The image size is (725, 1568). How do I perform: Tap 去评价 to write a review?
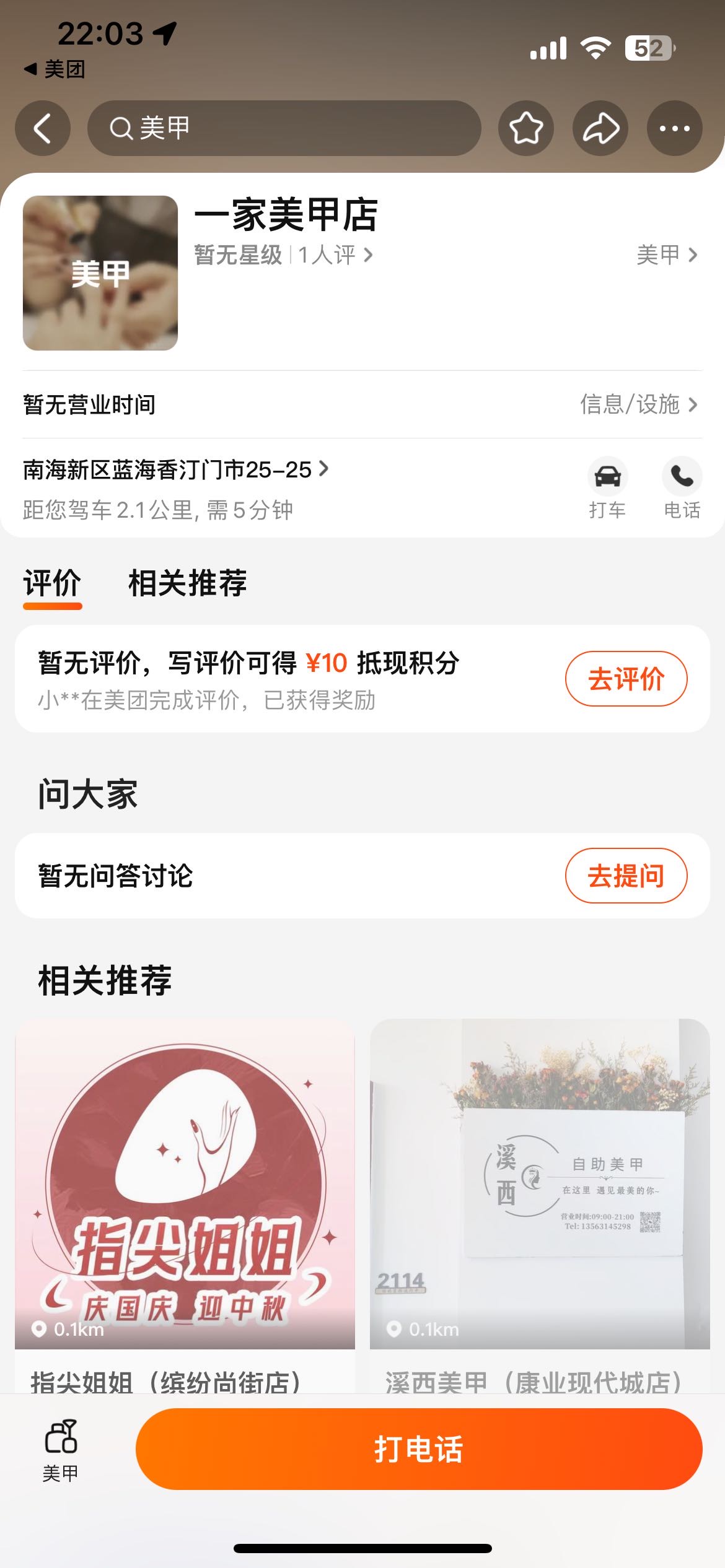(x=626, y=679)
